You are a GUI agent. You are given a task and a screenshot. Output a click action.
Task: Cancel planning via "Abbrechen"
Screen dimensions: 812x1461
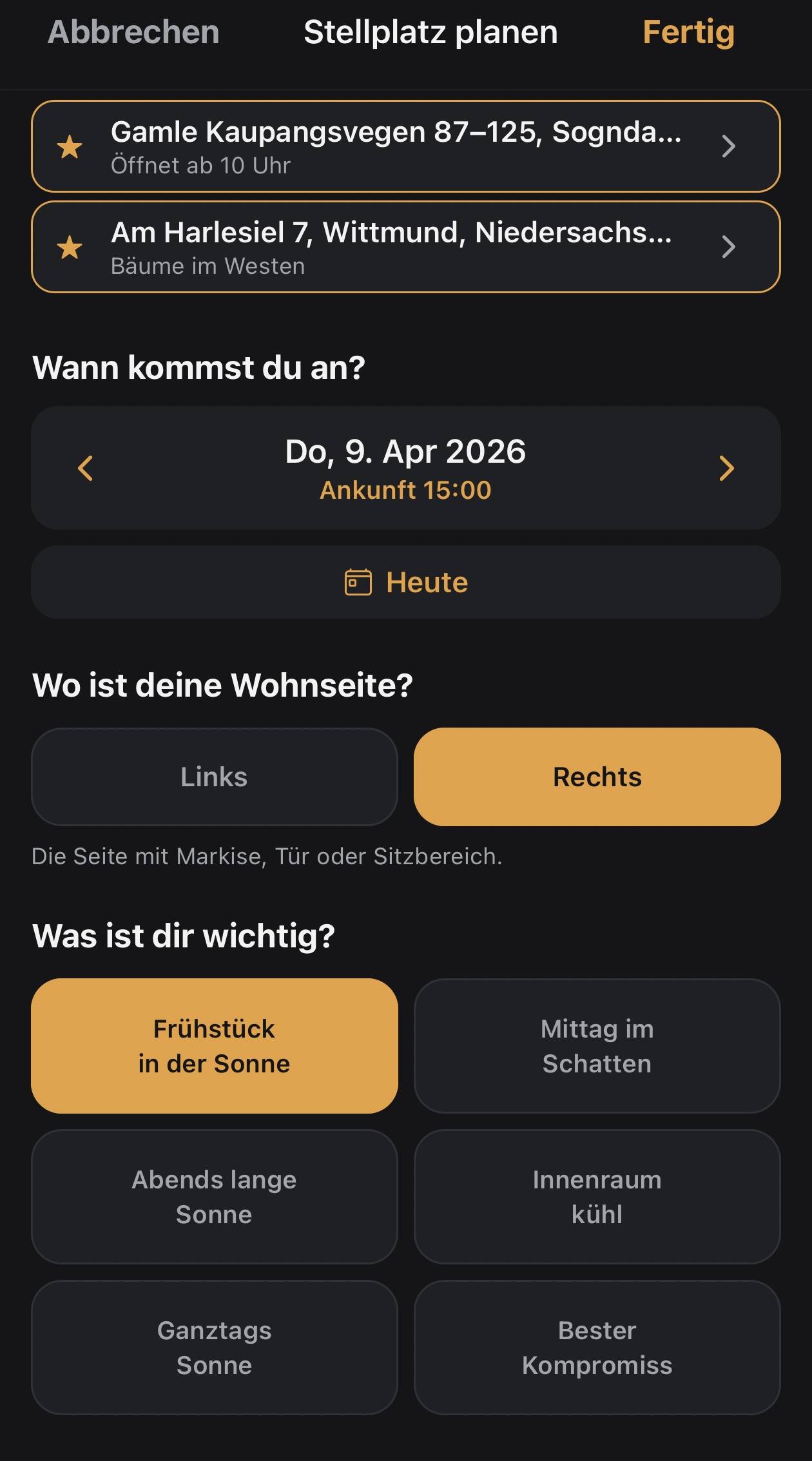(131, 32)
